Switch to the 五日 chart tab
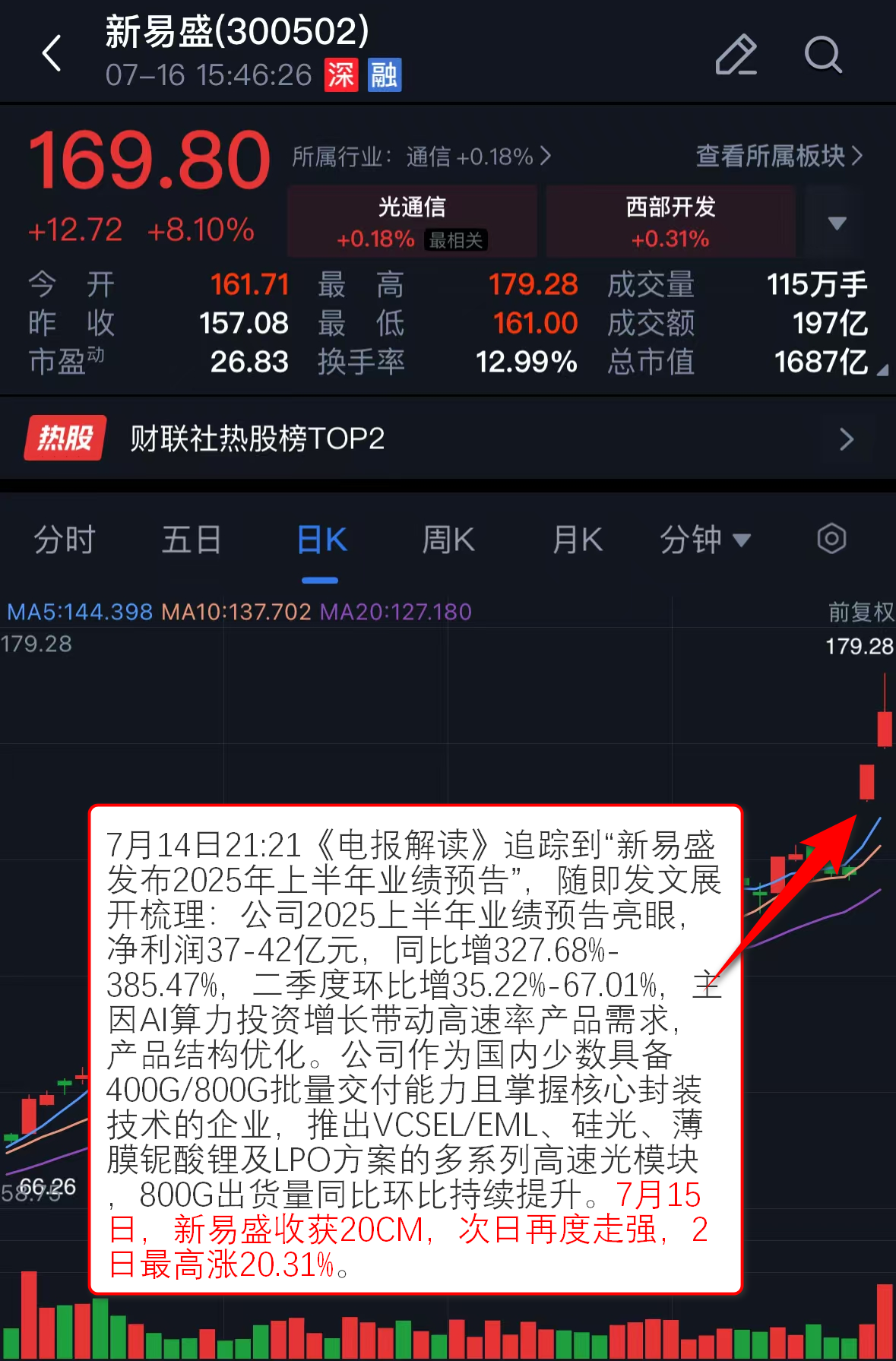 (x=191, y=540)
